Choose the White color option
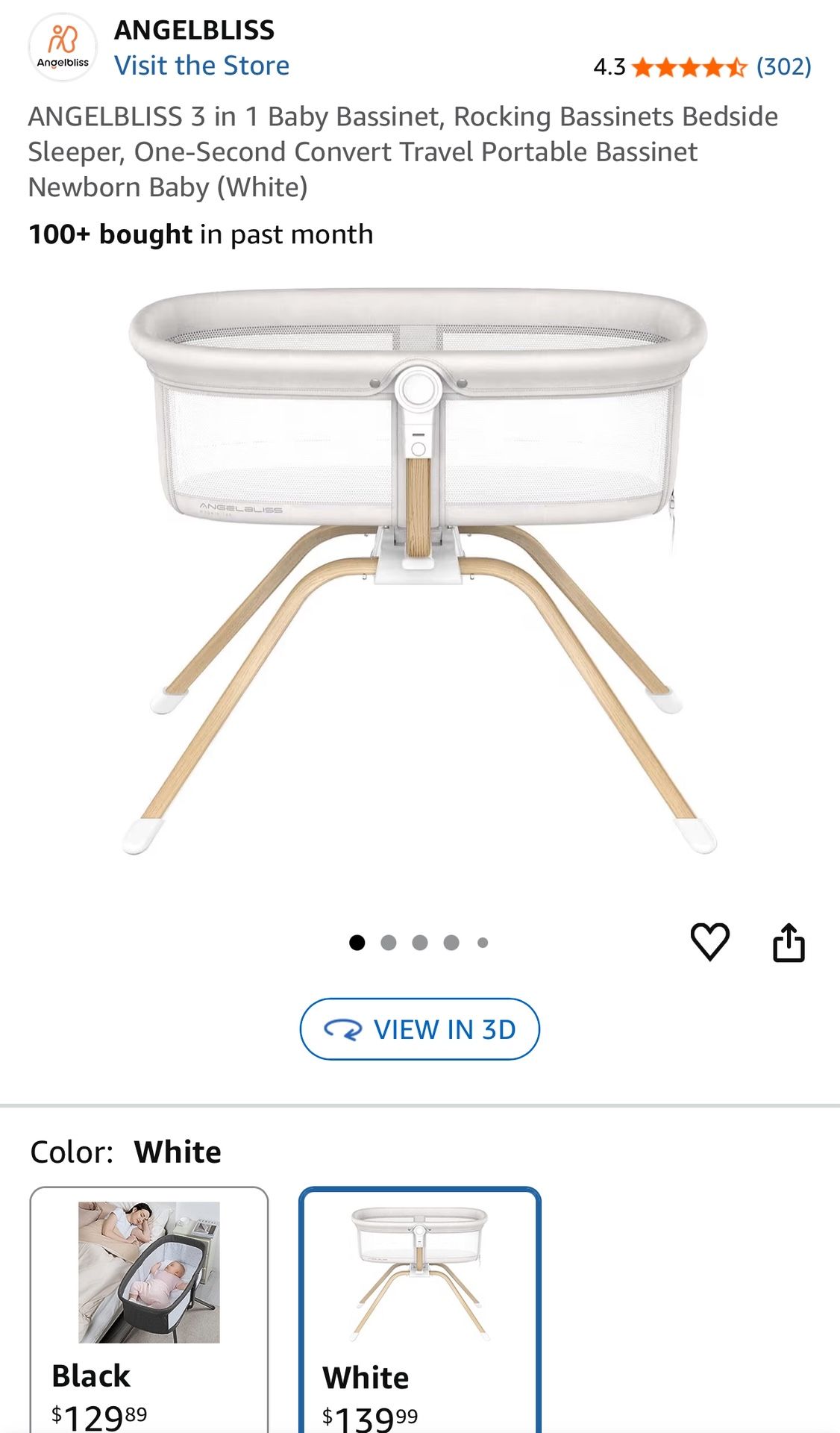The width and height of the screenshot is (840, 1433). (x=419, y=1306)
